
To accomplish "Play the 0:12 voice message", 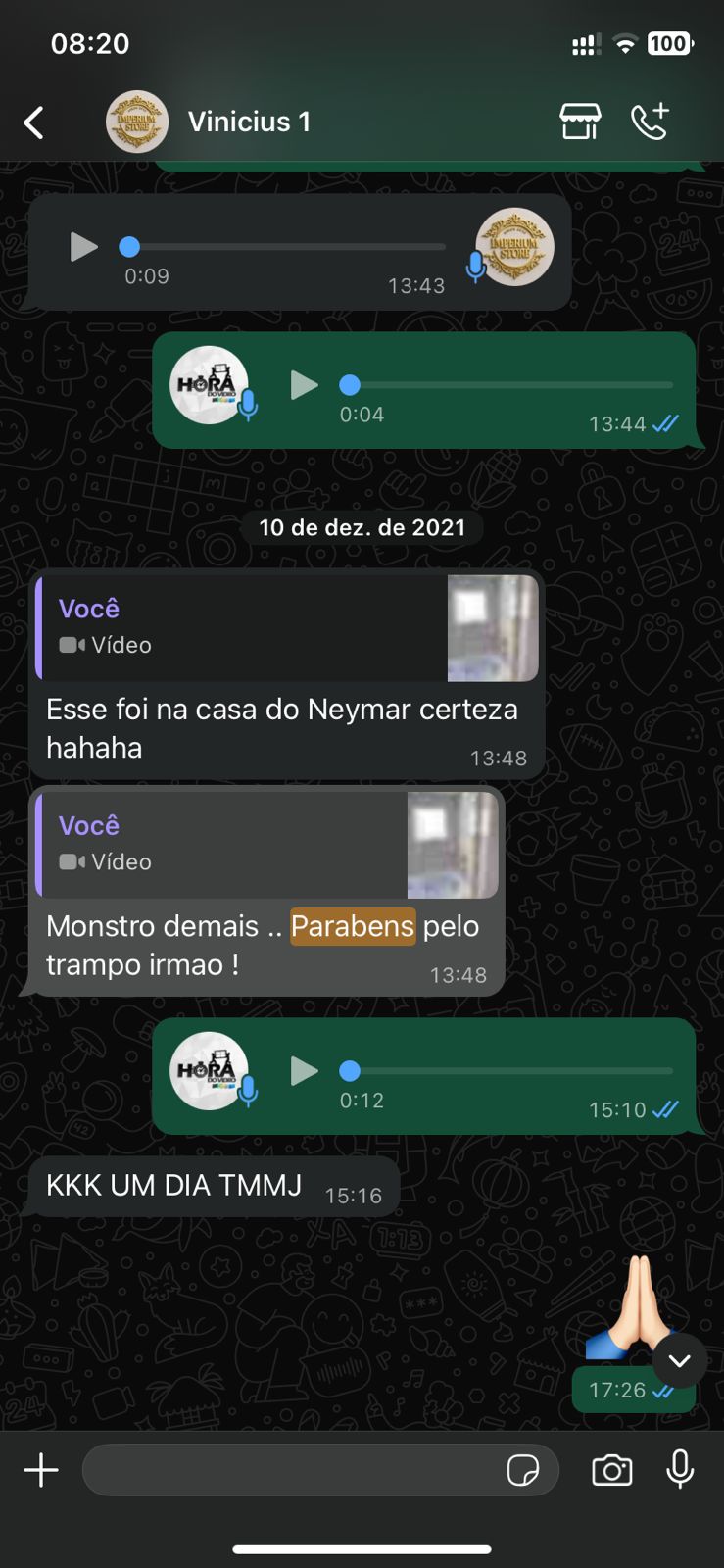I will pyautogui.click(x=304, y=1071).
